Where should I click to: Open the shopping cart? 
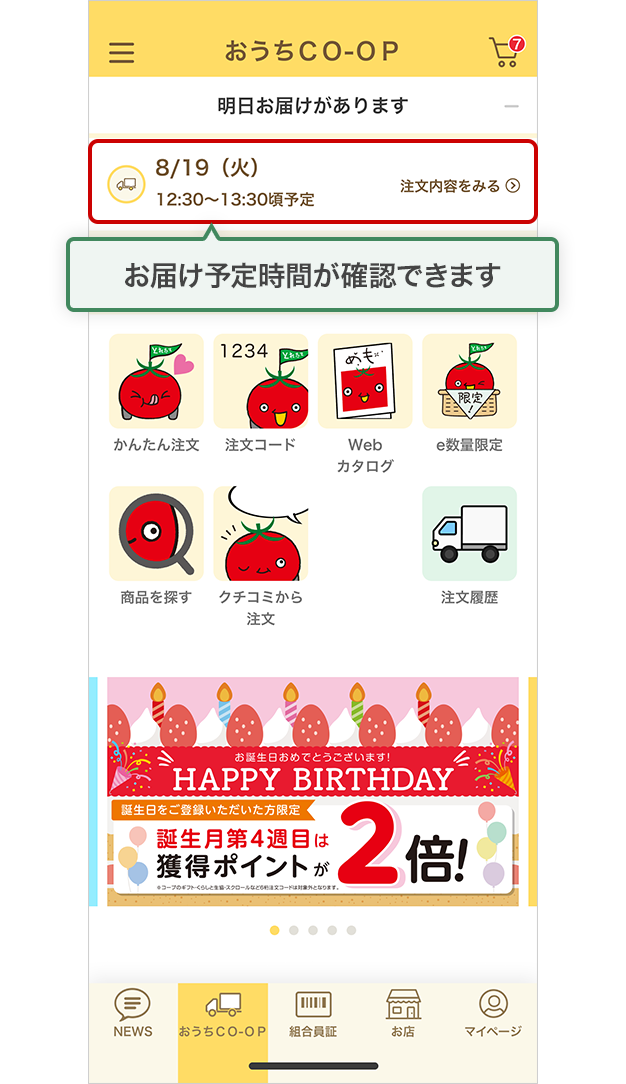[505, 52]
